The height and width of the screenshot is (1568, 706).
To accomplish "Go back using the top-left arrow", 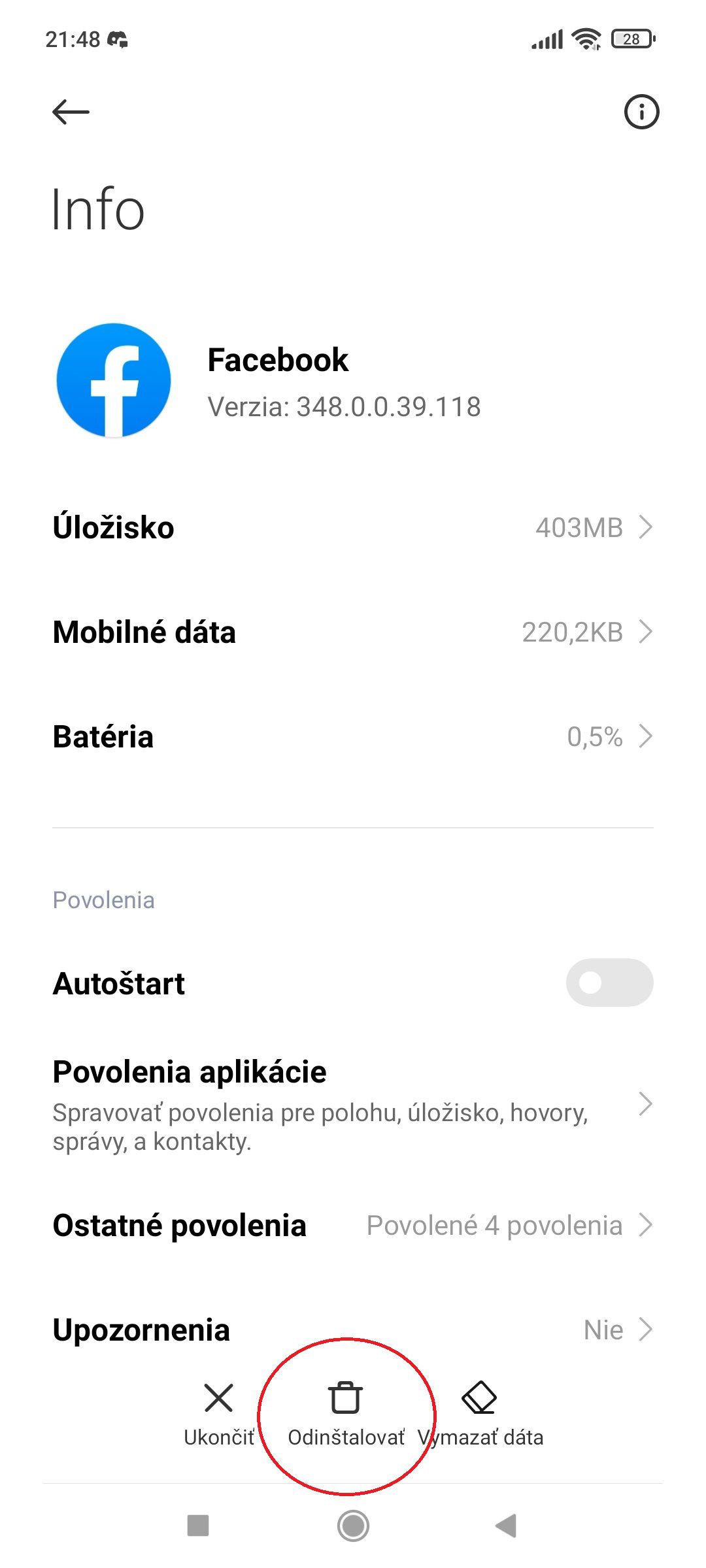I will coord(71,112).
